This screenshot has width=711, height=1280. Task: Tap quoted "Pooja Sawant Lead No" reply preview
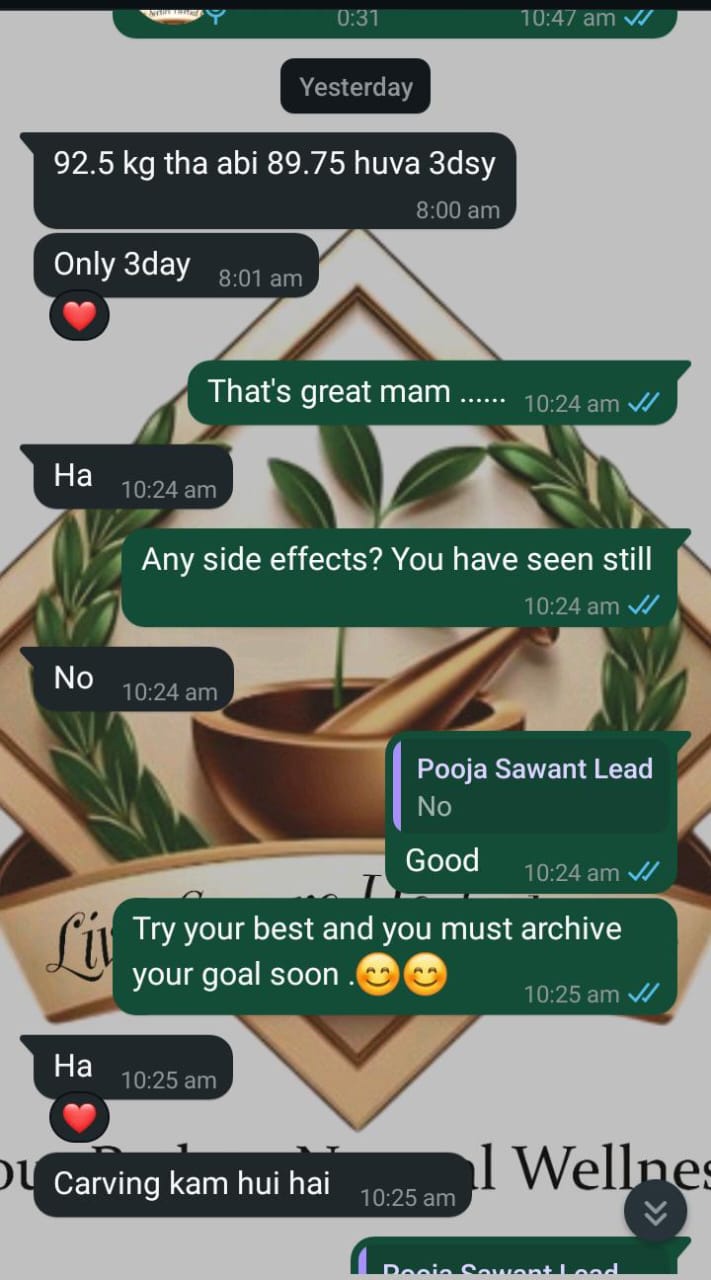click(x=531, y=787)
